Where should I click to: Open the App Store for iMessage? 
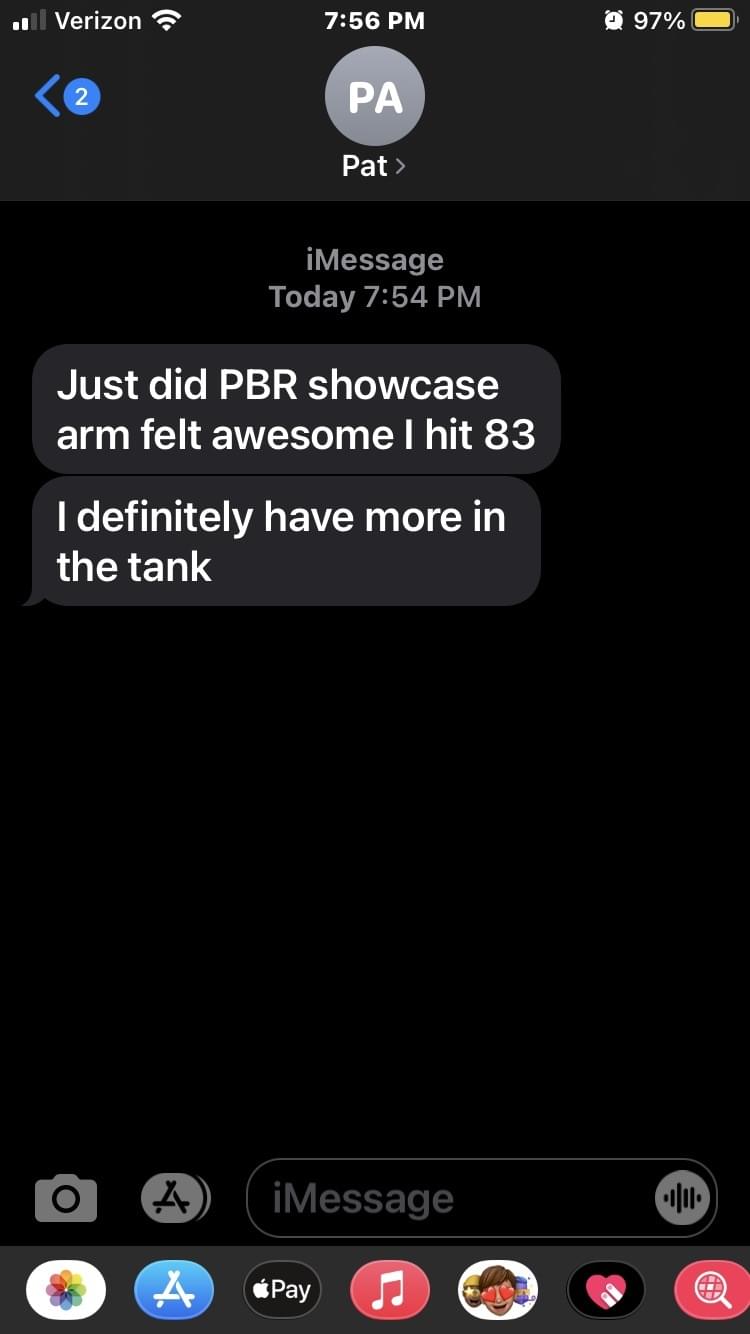pyautogui.click(x=174, y=1290)
